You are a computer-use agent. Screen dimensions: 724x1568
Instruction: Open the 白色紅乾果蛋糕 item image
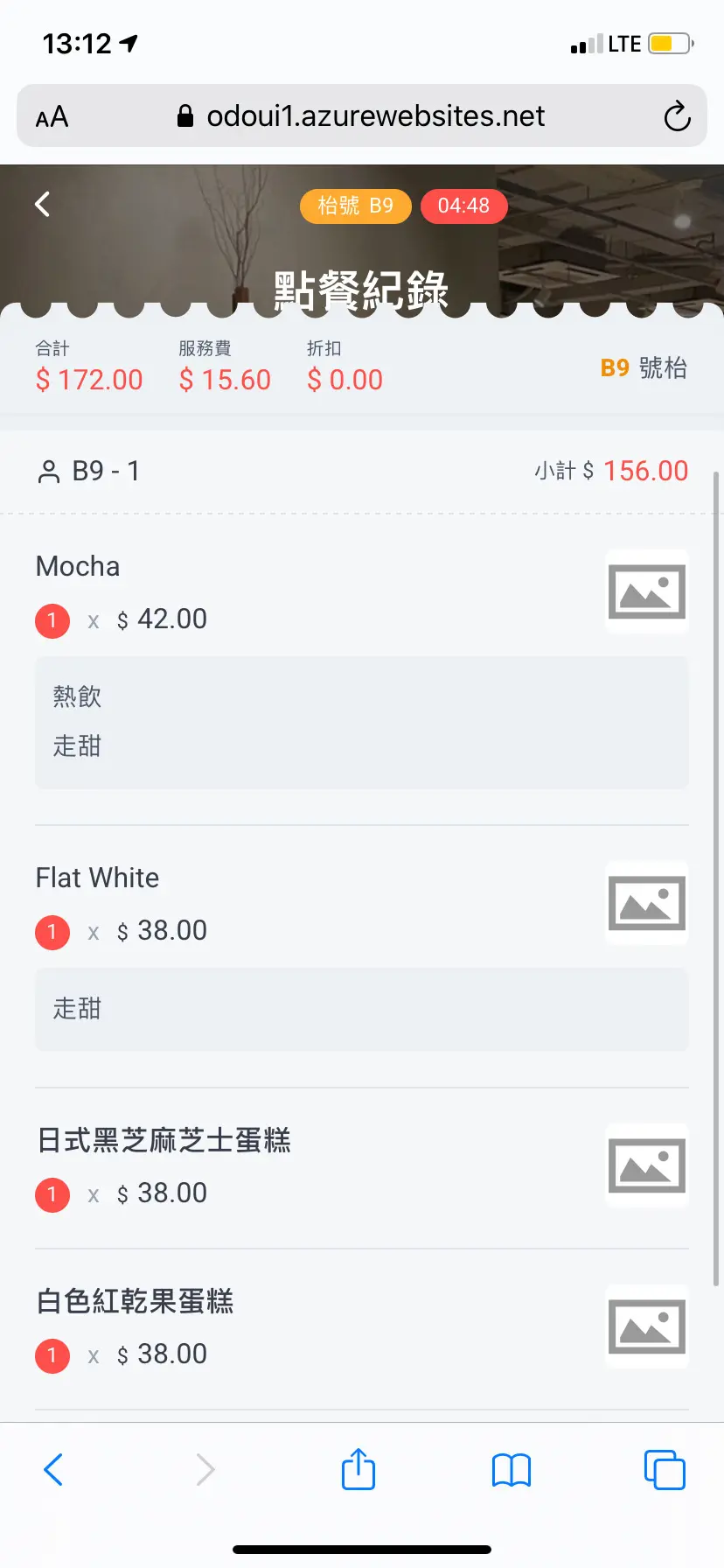coord(646,1326)
